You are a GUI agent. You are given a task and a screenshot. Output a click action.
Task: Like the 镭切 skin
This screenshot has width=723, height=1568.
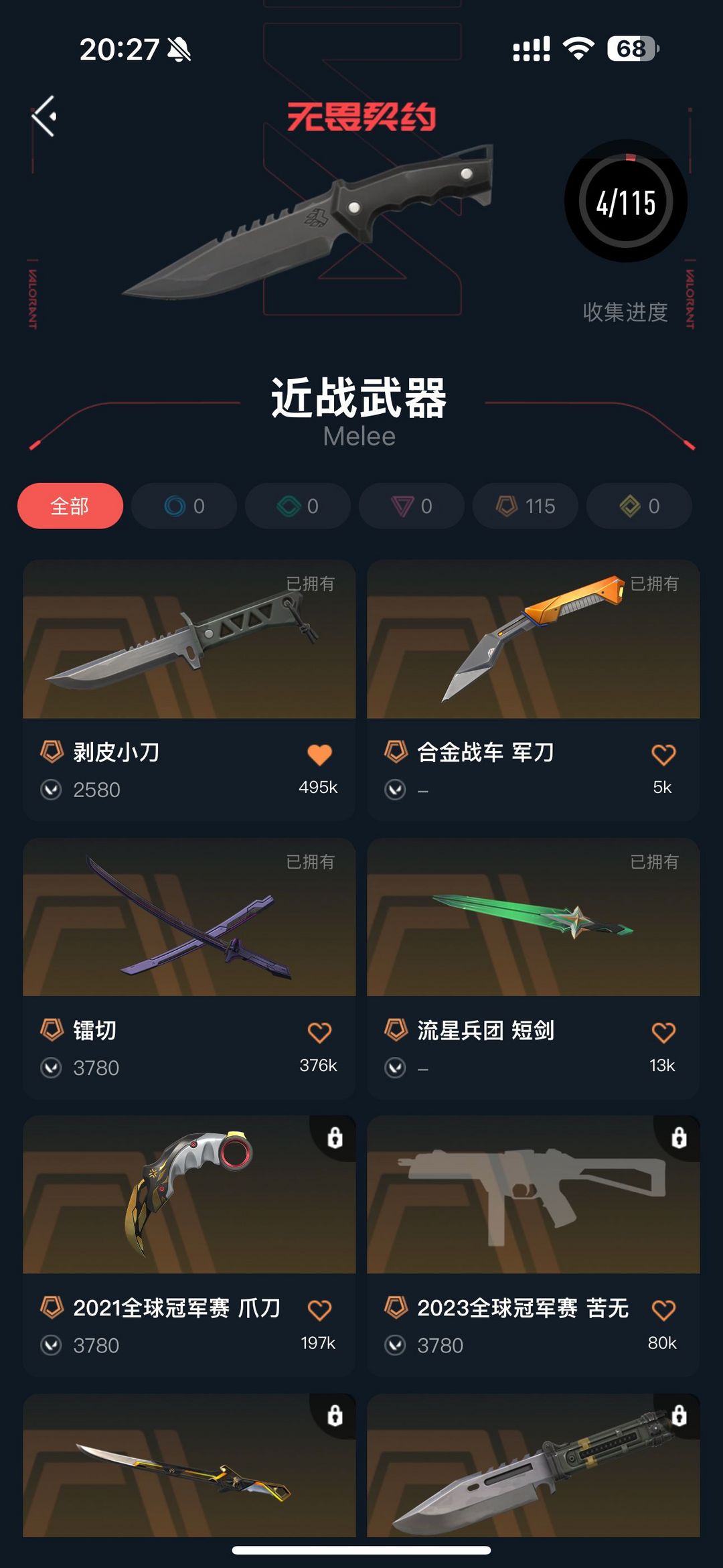point(319,1033)
